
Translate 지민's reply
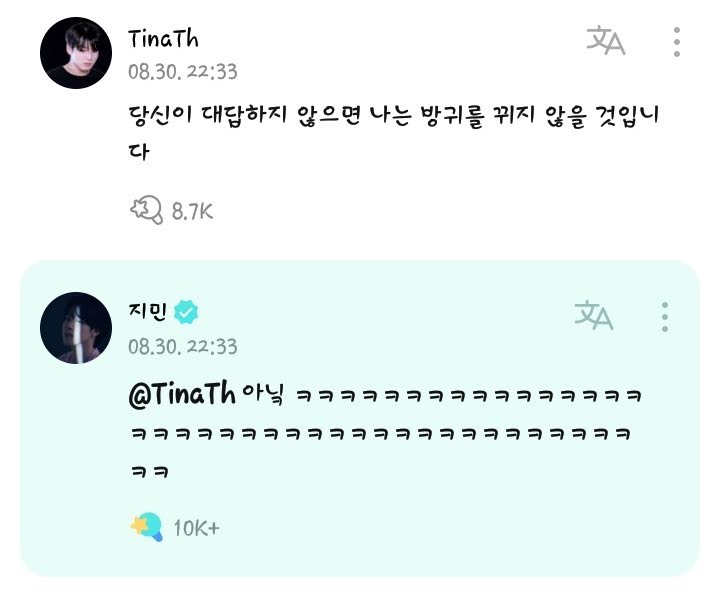593,315
